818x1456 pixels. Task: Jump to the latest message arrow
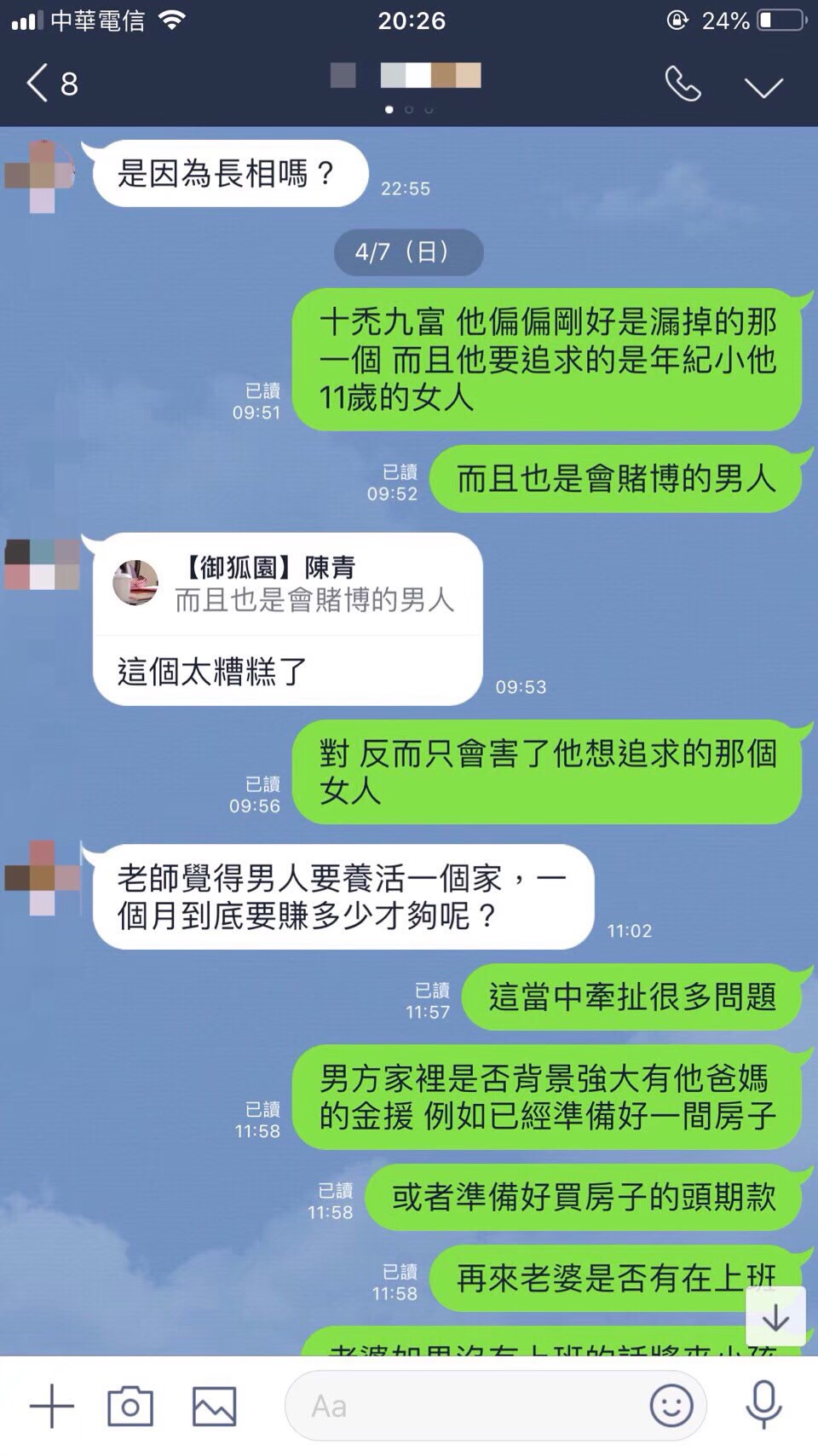(x=775, y=1318)
